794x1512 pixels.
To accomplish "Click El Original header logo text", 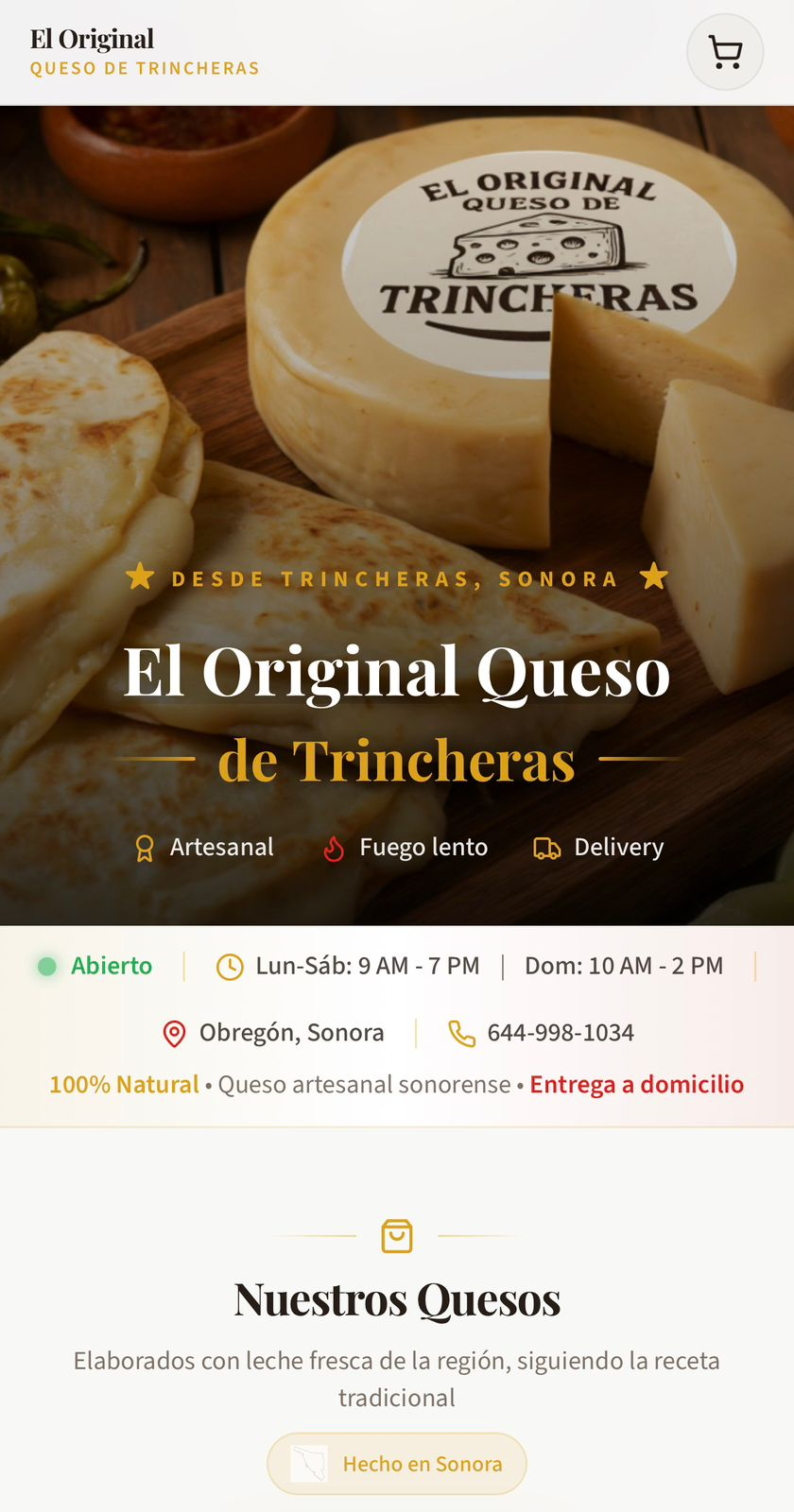I will coord(93,40).
